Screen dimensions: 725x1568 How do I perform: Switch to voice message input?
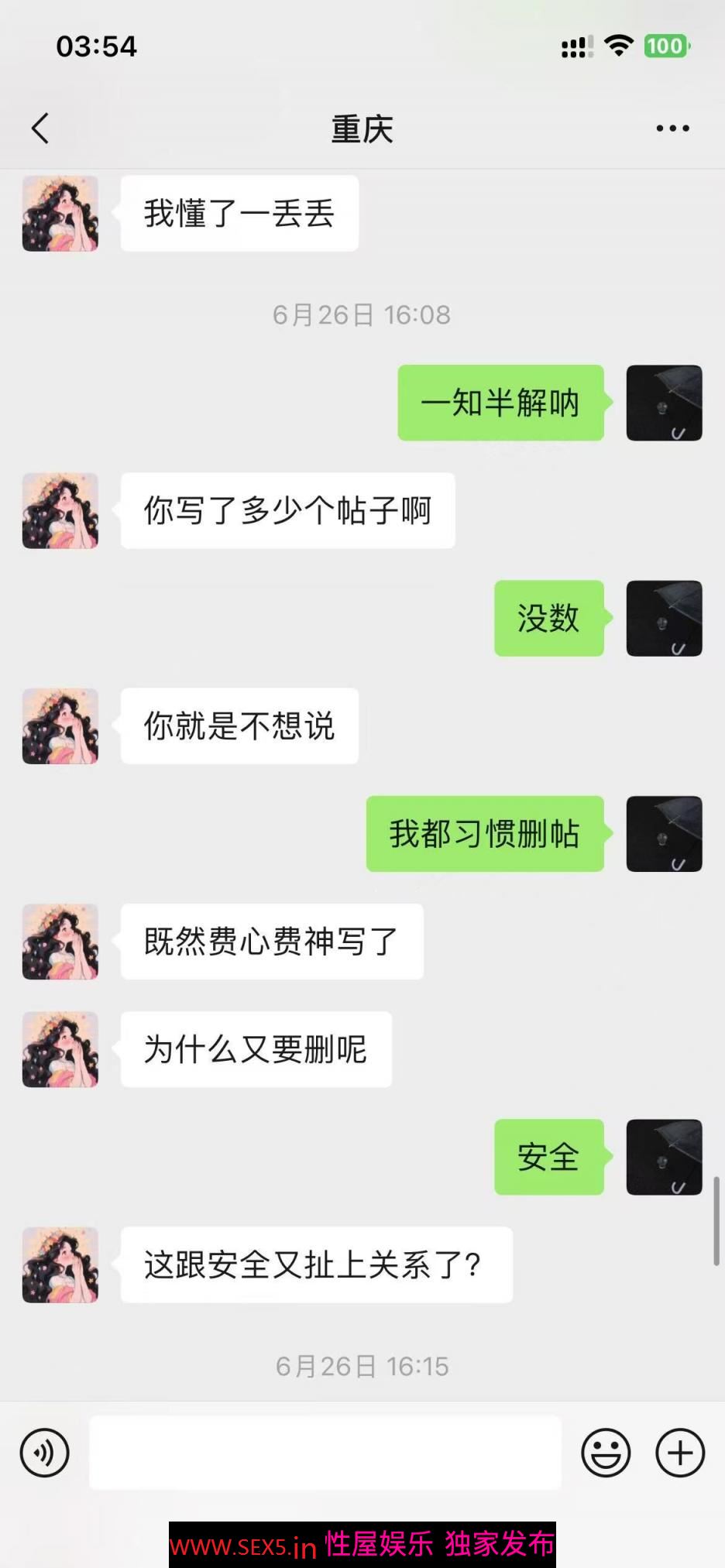pos(45,1453)
